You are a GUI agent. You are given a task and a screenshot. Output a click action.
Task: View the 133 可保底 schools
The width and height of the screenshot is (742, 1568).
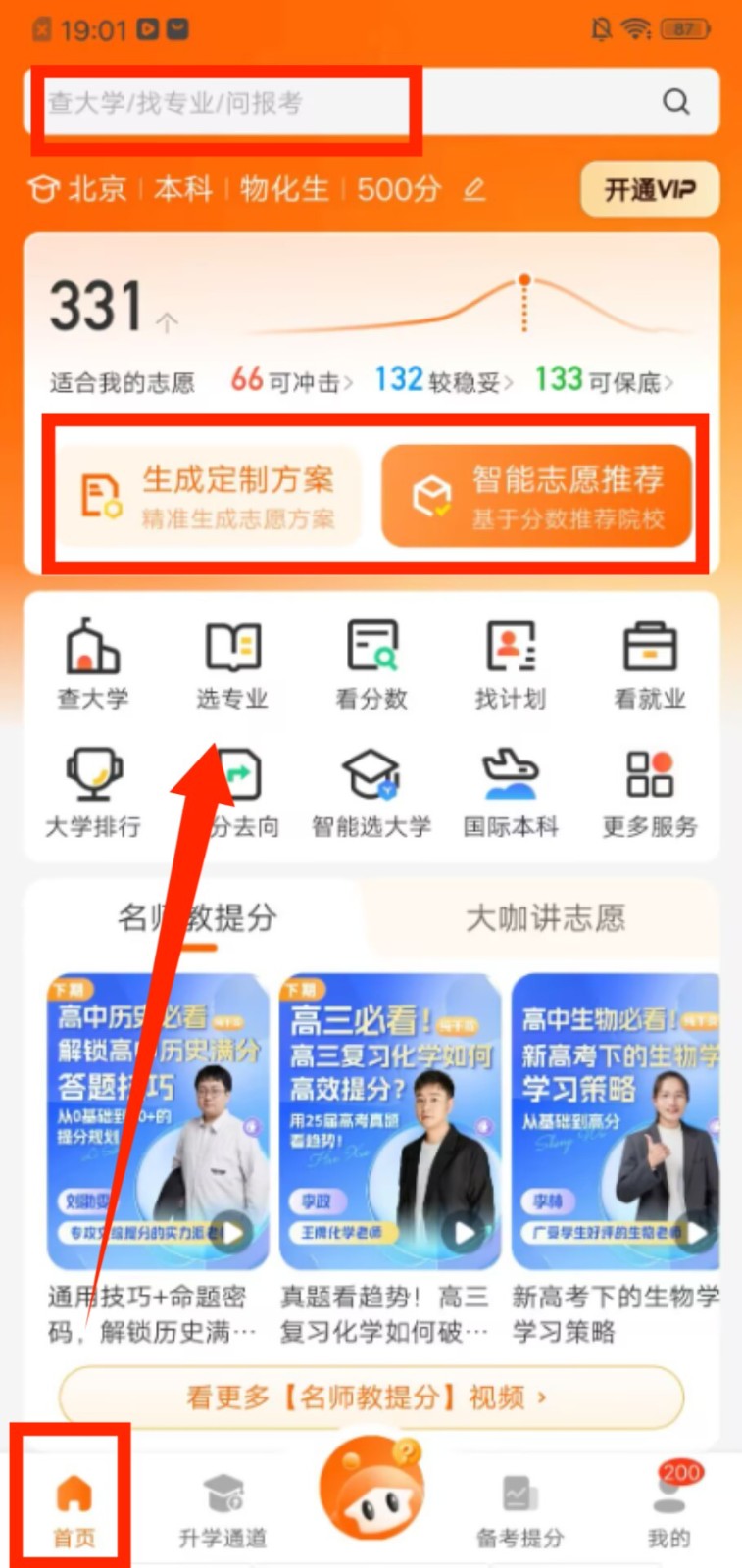(603, 380)
